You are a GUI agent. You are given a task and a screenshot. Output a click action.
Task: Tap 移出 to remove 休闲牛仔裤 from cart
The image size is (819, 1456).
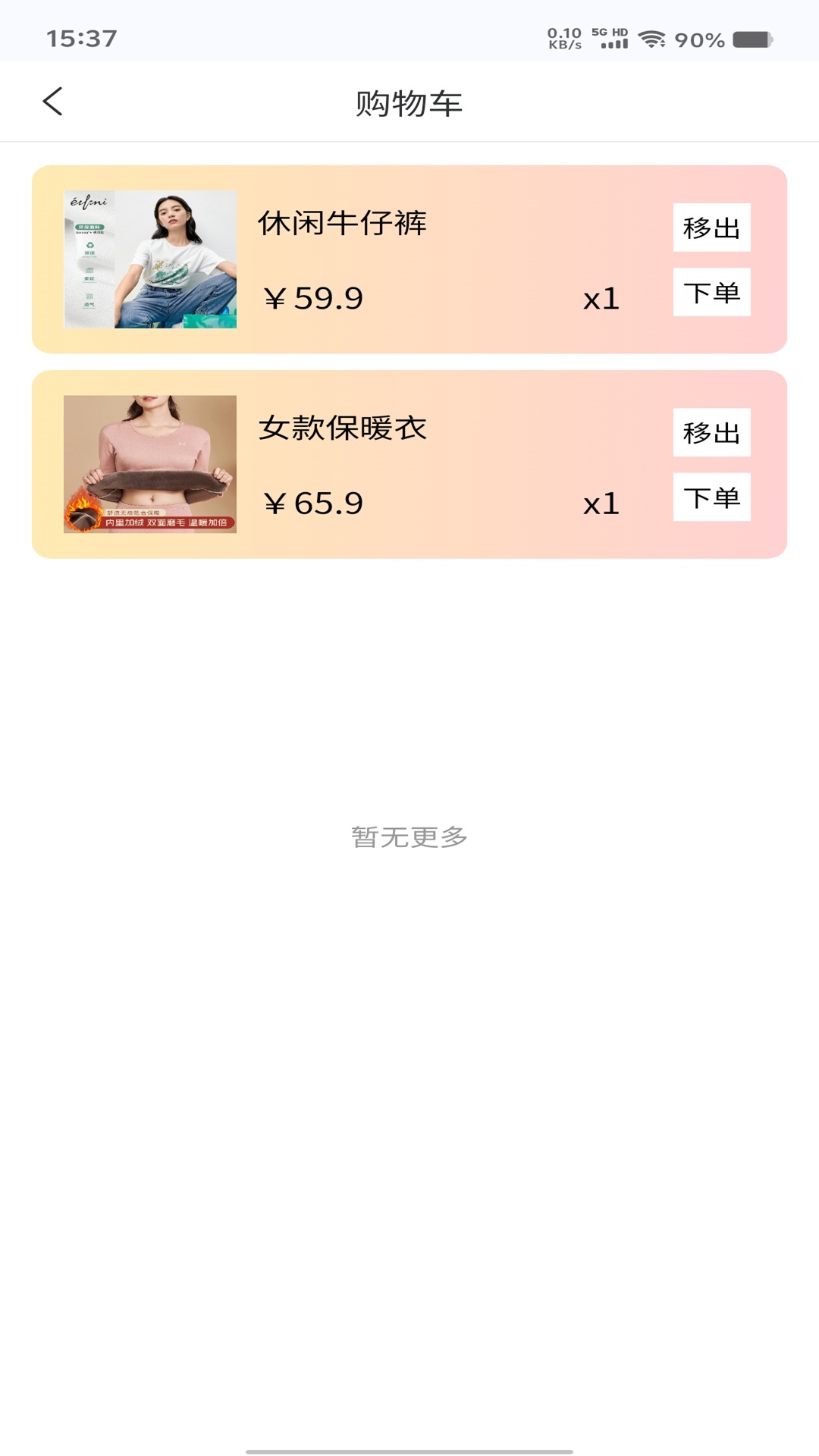click(x=711, y=228)
